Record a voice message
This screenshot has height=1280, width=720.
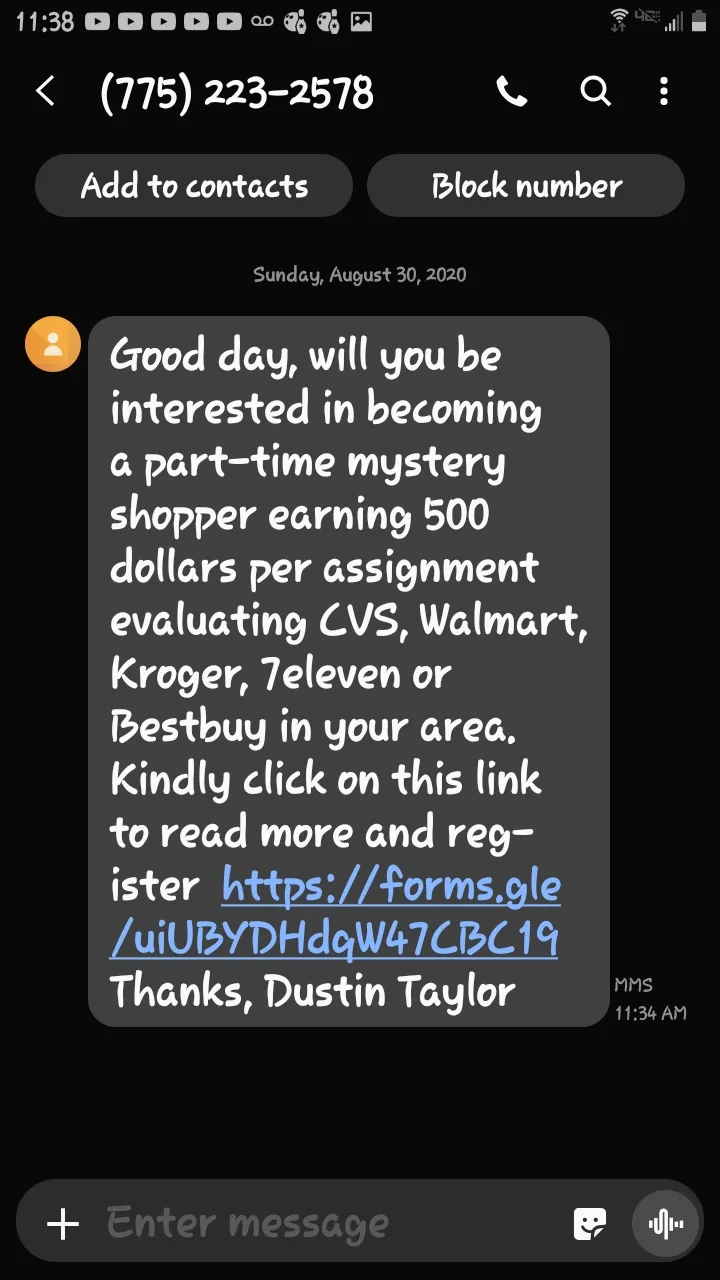pos(666,1224)
